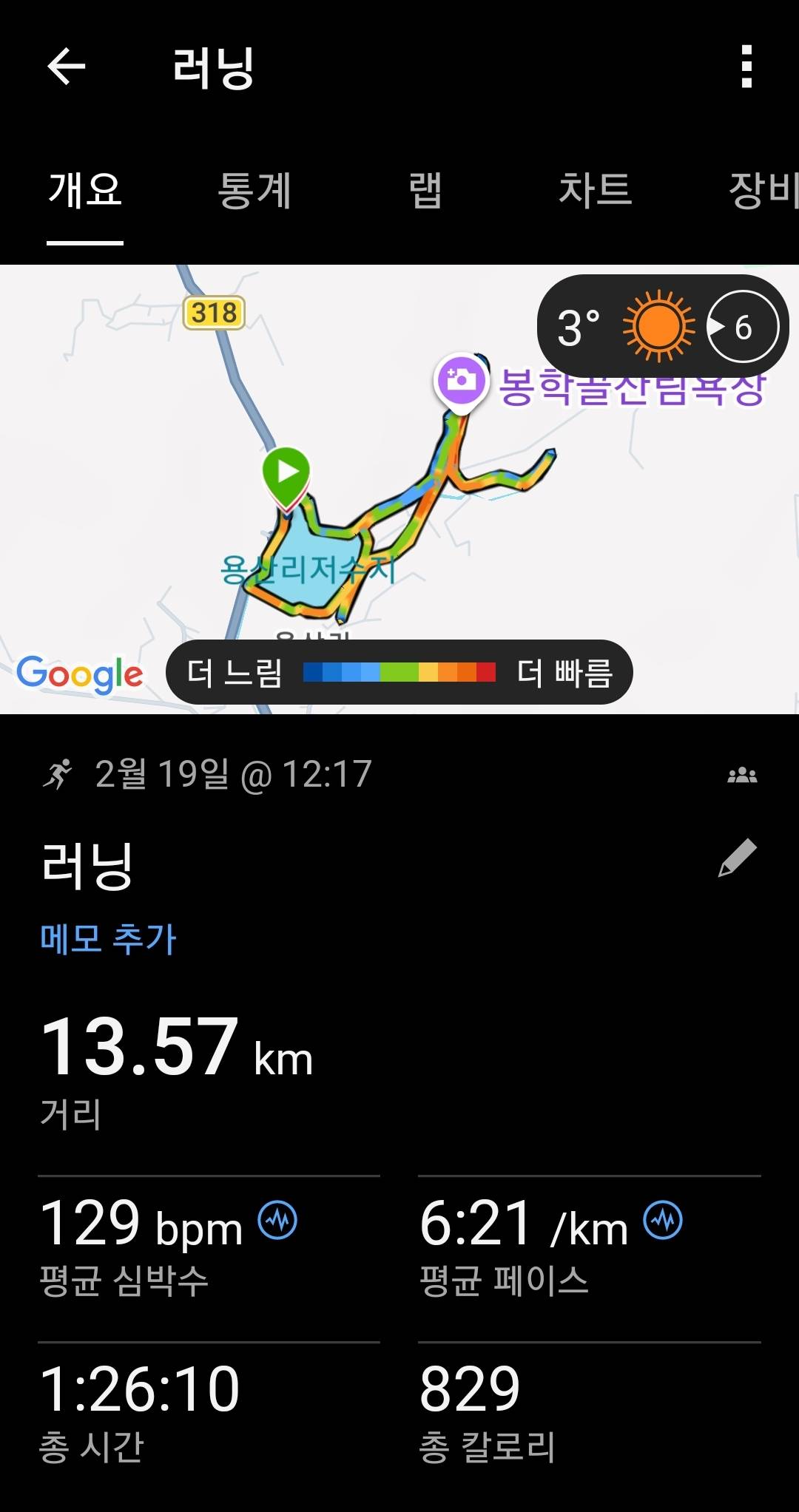This screenshot has width=799, height=1512.
Task: Open the connections icon on the activity row
Action: click(744, 773)
